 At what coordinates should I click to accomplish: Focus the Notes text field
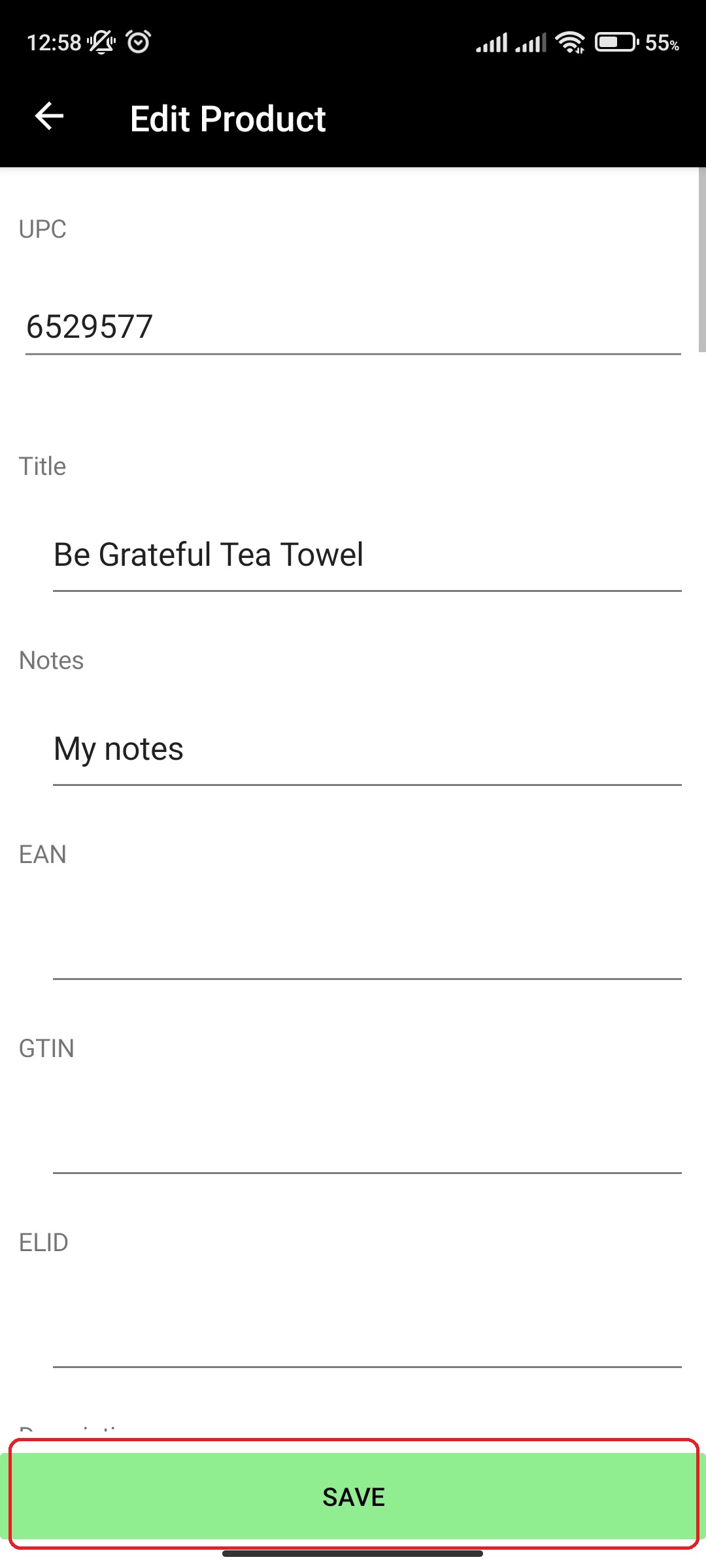click(x=366, y=749)
